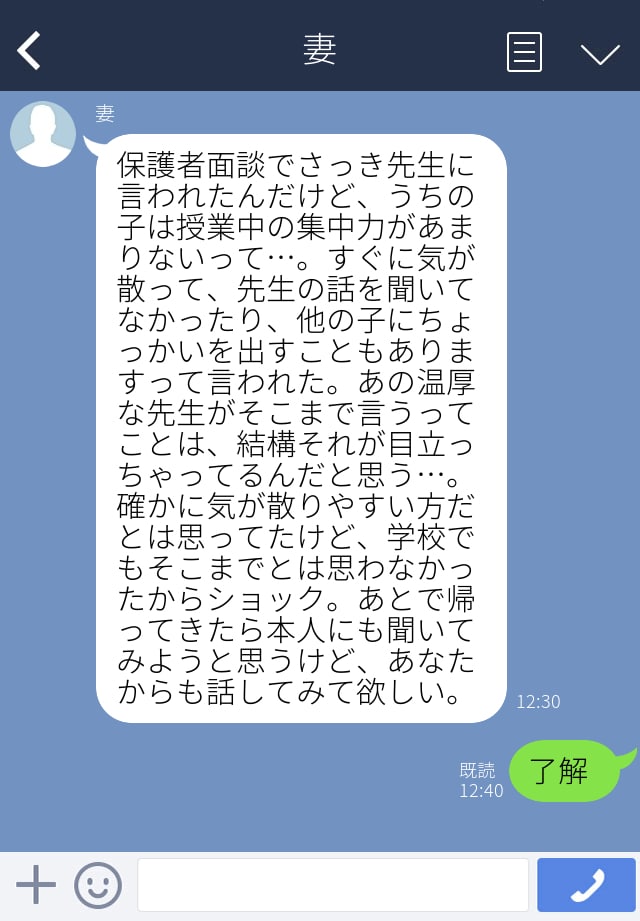
Task: Focus the message input field
Action: coord(332,885)
